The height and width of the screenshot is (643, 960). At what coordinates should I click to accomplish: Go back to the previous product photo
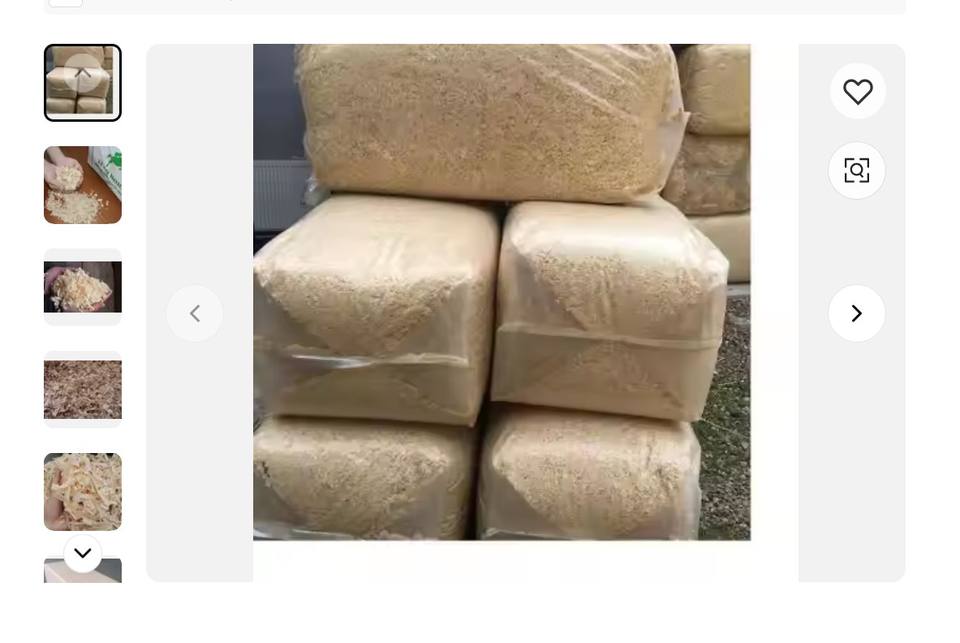pyautogui.click(x=195, y=314)
